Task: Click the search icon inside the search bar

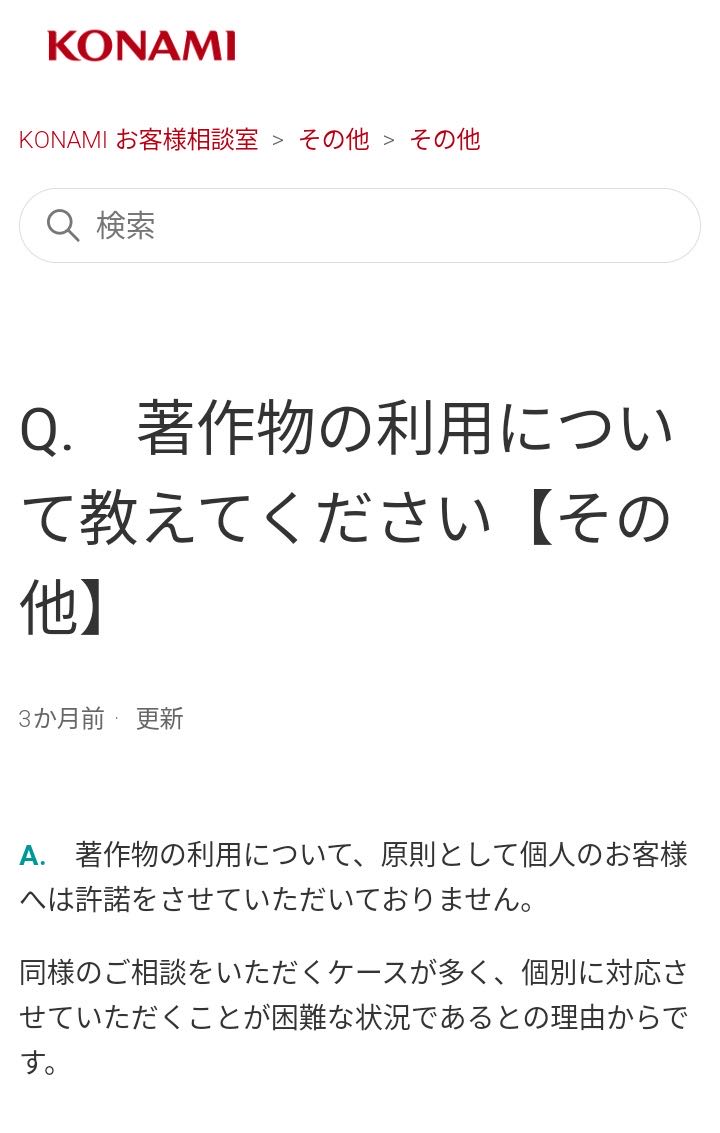Action: coord(64,225)
